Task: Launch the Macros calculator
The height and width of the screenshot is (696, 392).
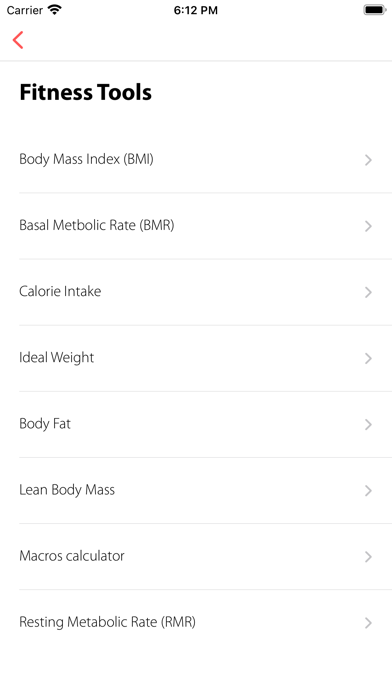Action: click(196, 557)
